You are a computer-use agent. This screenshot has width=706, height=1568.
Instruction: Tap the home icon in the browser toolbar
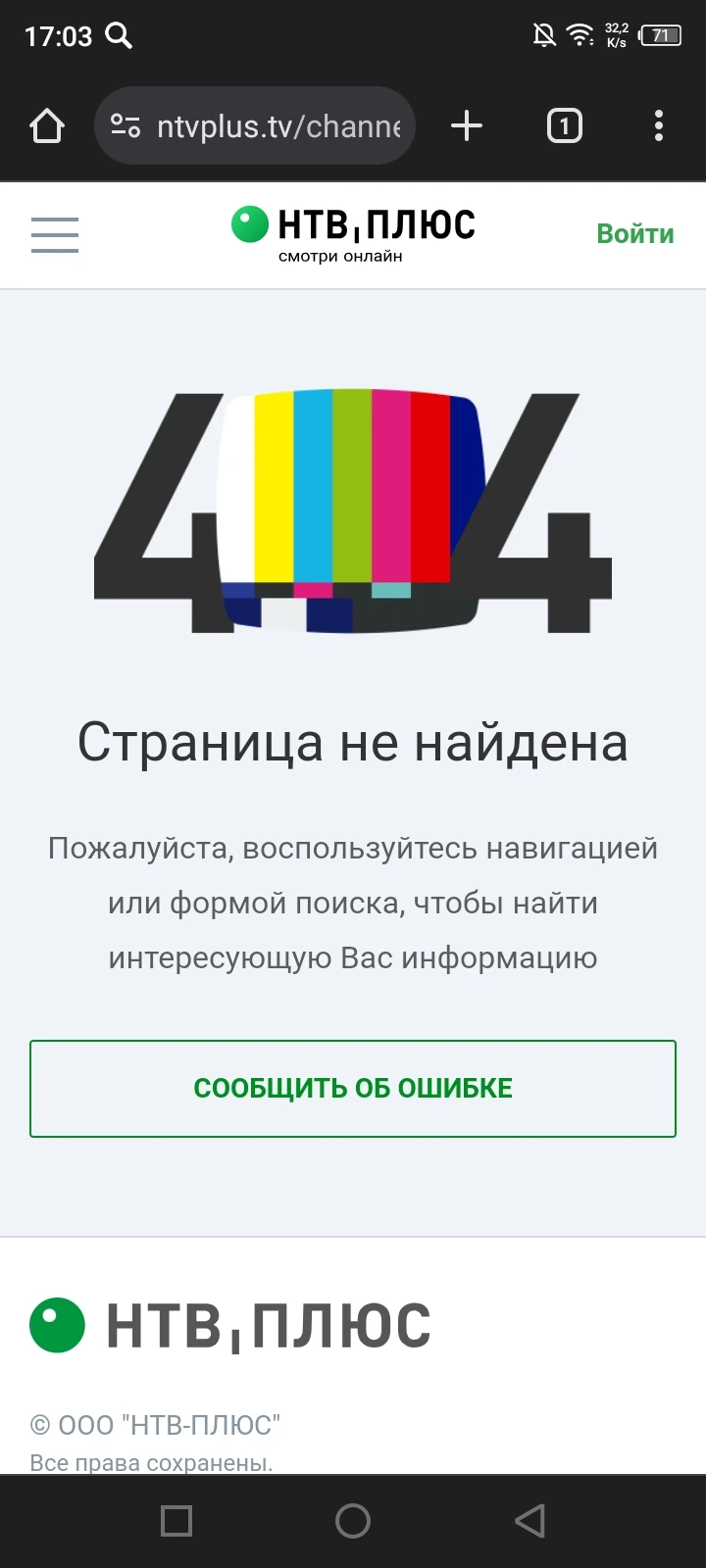point(46,125)
